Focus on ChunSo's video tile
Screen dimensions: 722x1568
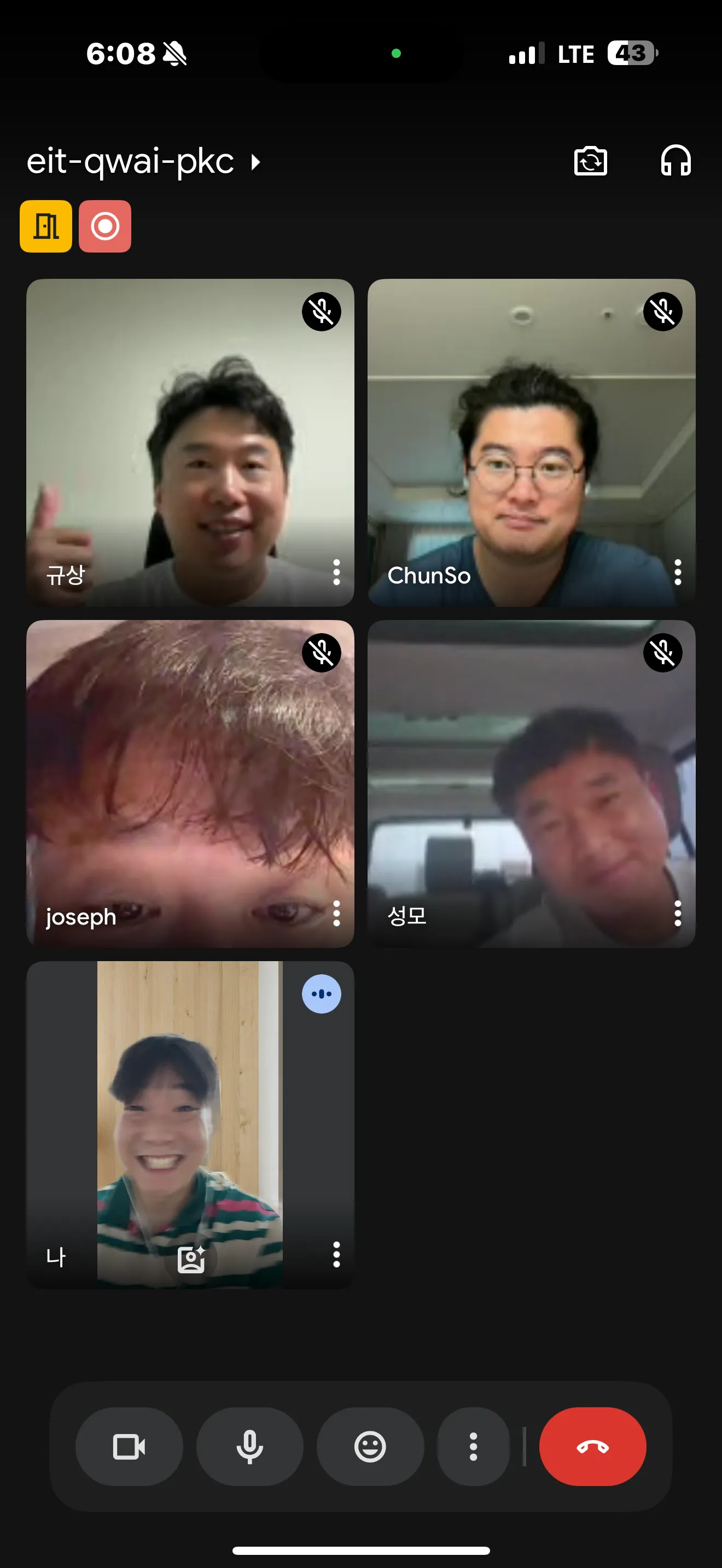(531, 442)
